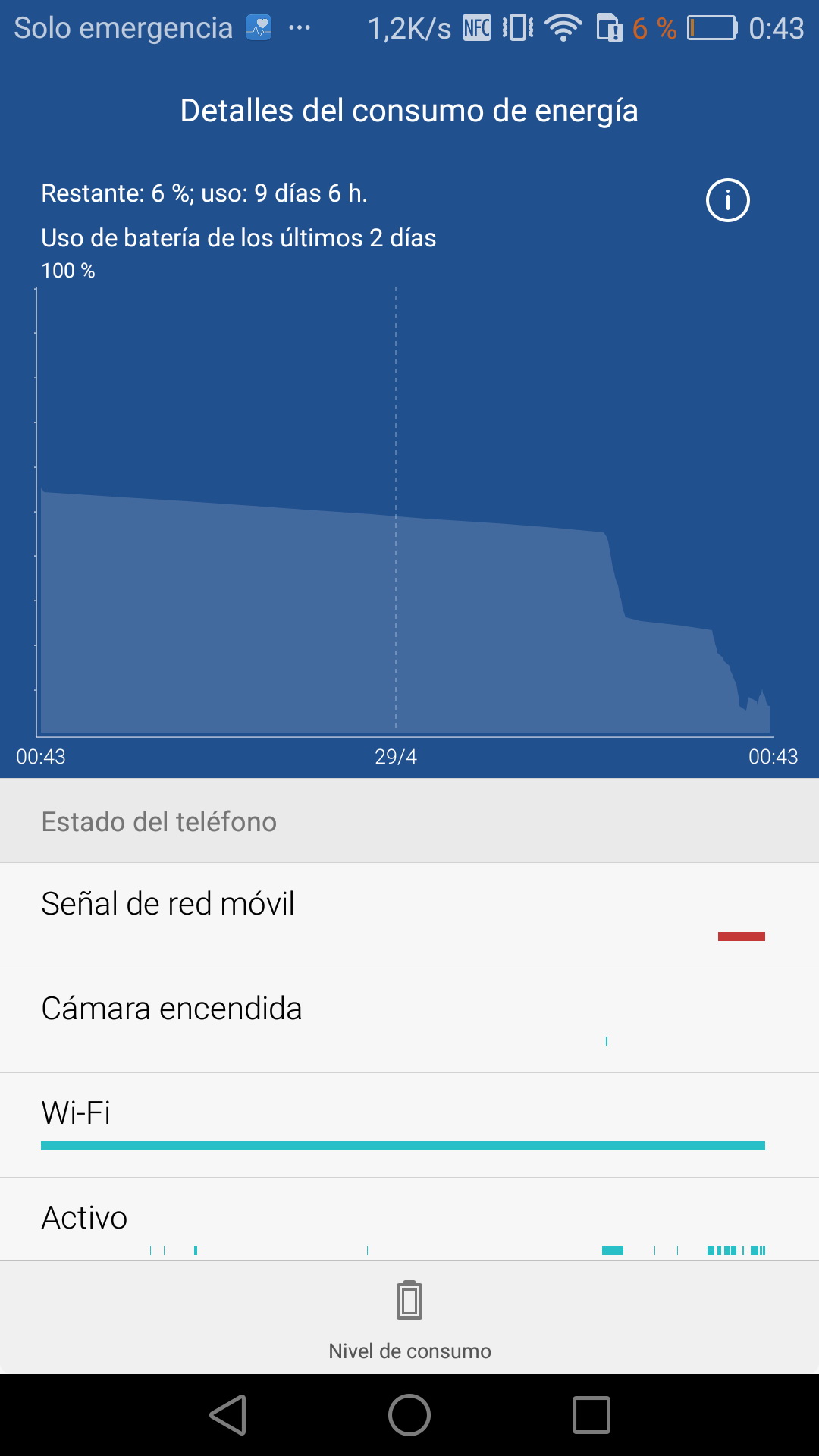Open the battery usage info icon
The width and height of the screenshot is (819, 1456).
(727, 200)
